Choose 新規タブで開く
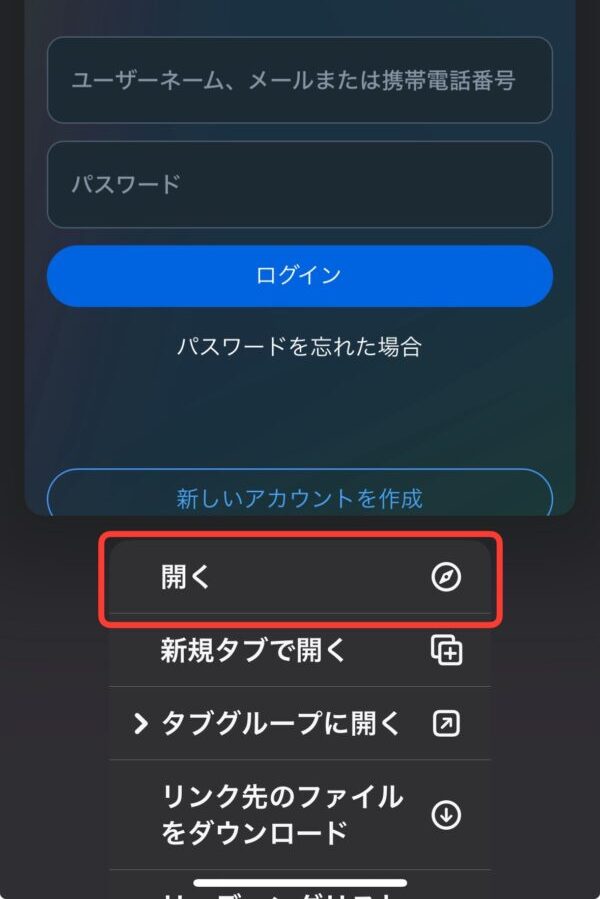The image size is (600, 899). 299,651
